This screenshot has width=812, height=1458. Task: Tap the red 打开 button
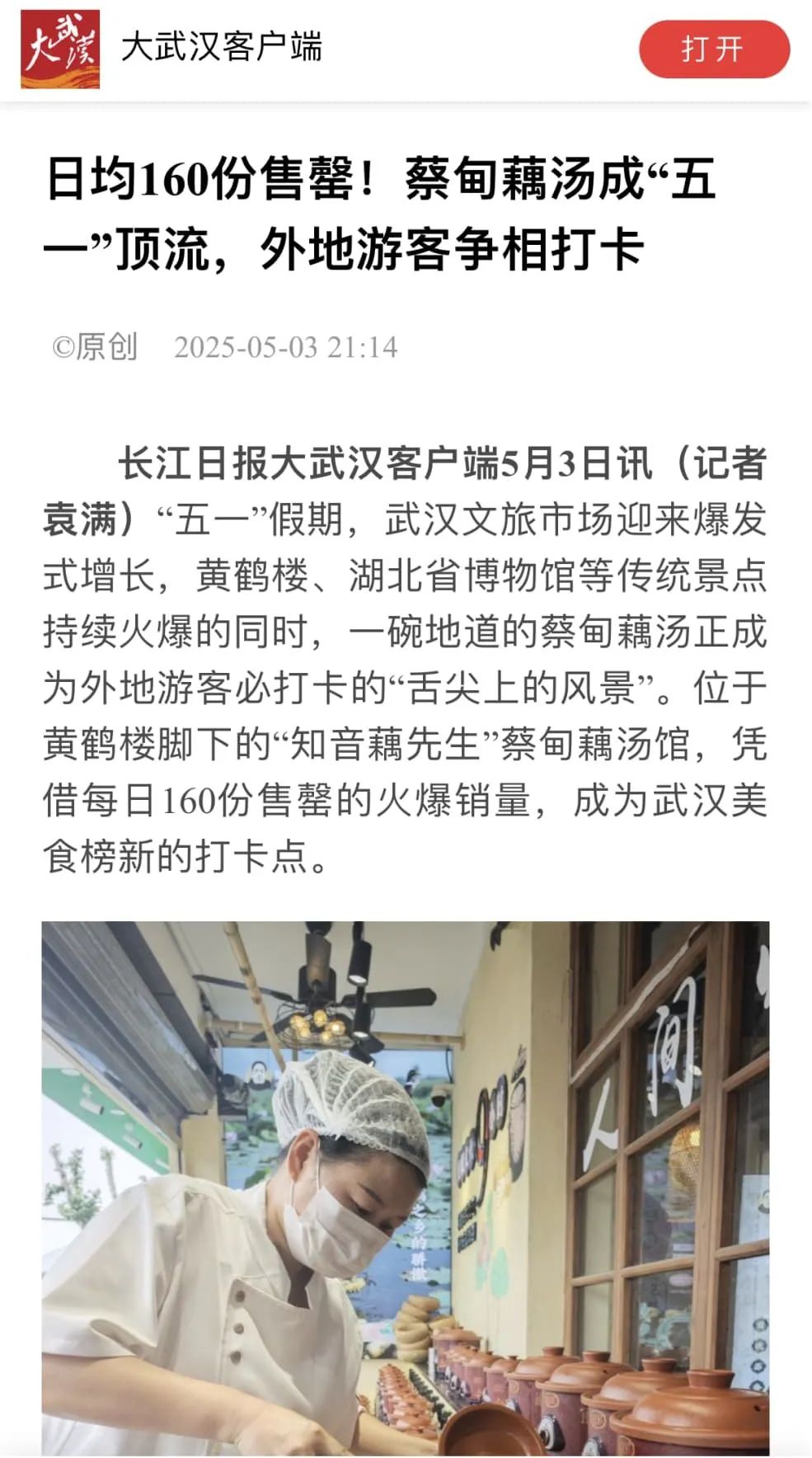(x=713, y=49)
